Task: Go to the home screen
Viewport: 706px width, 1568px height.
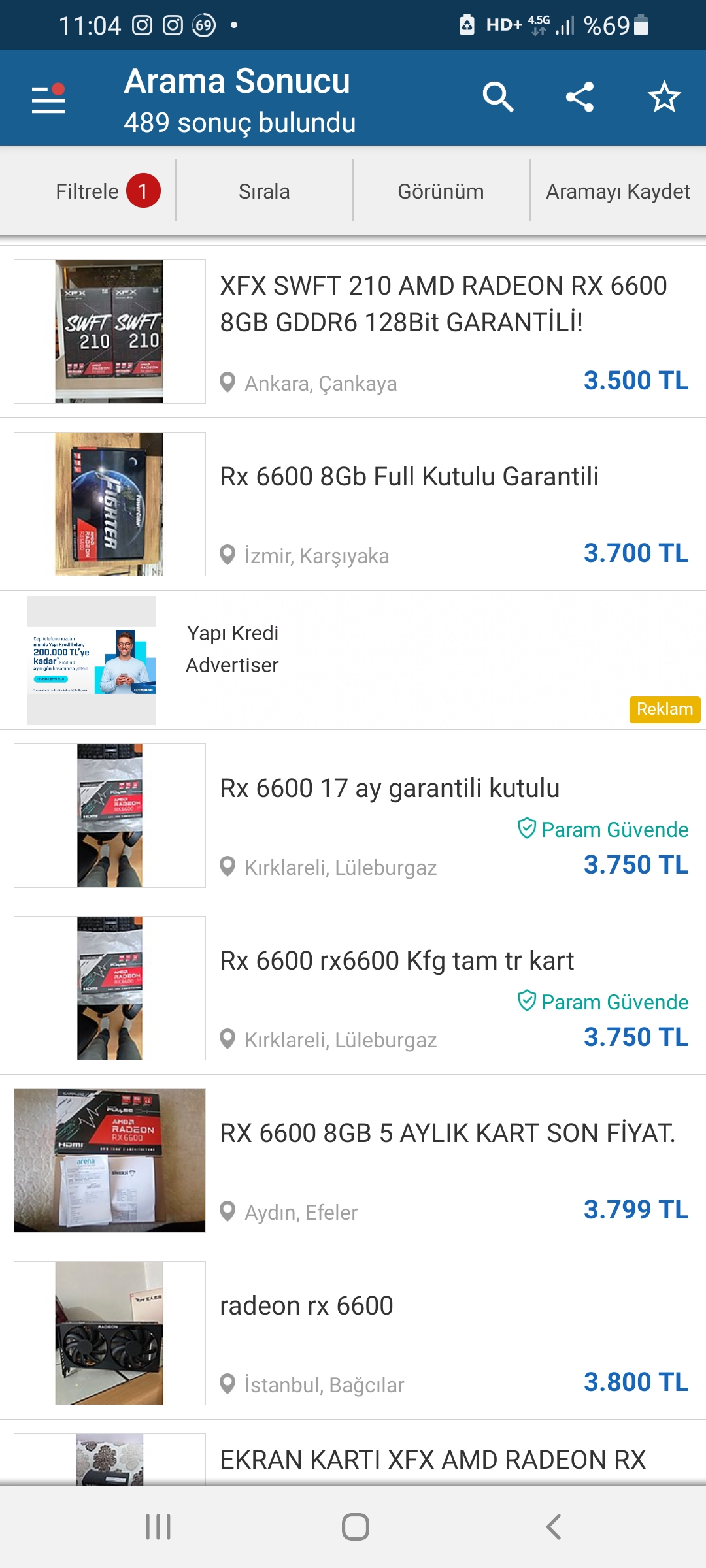Action: click(x=356, y=1527)
